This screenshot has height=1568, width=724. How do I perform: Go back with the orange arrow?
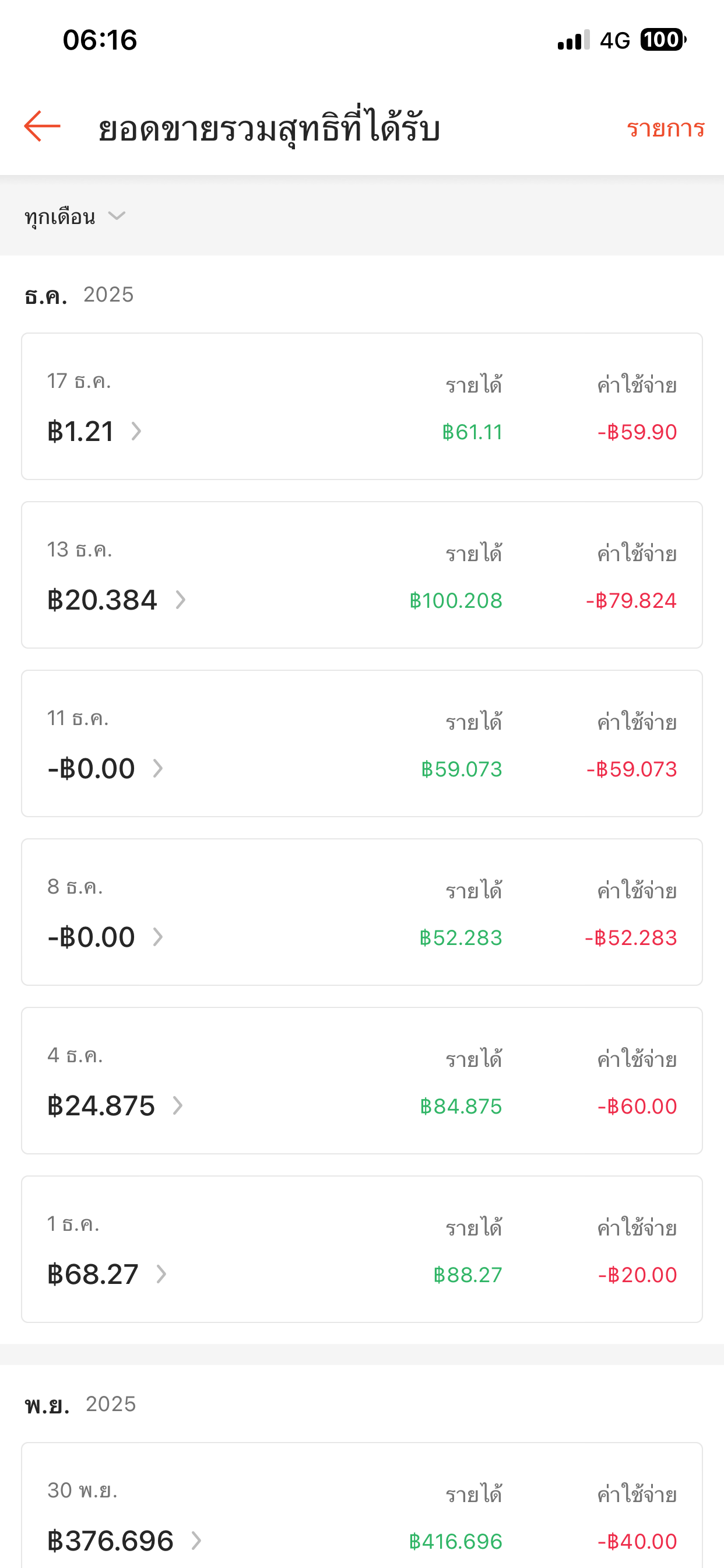(42, 127)
